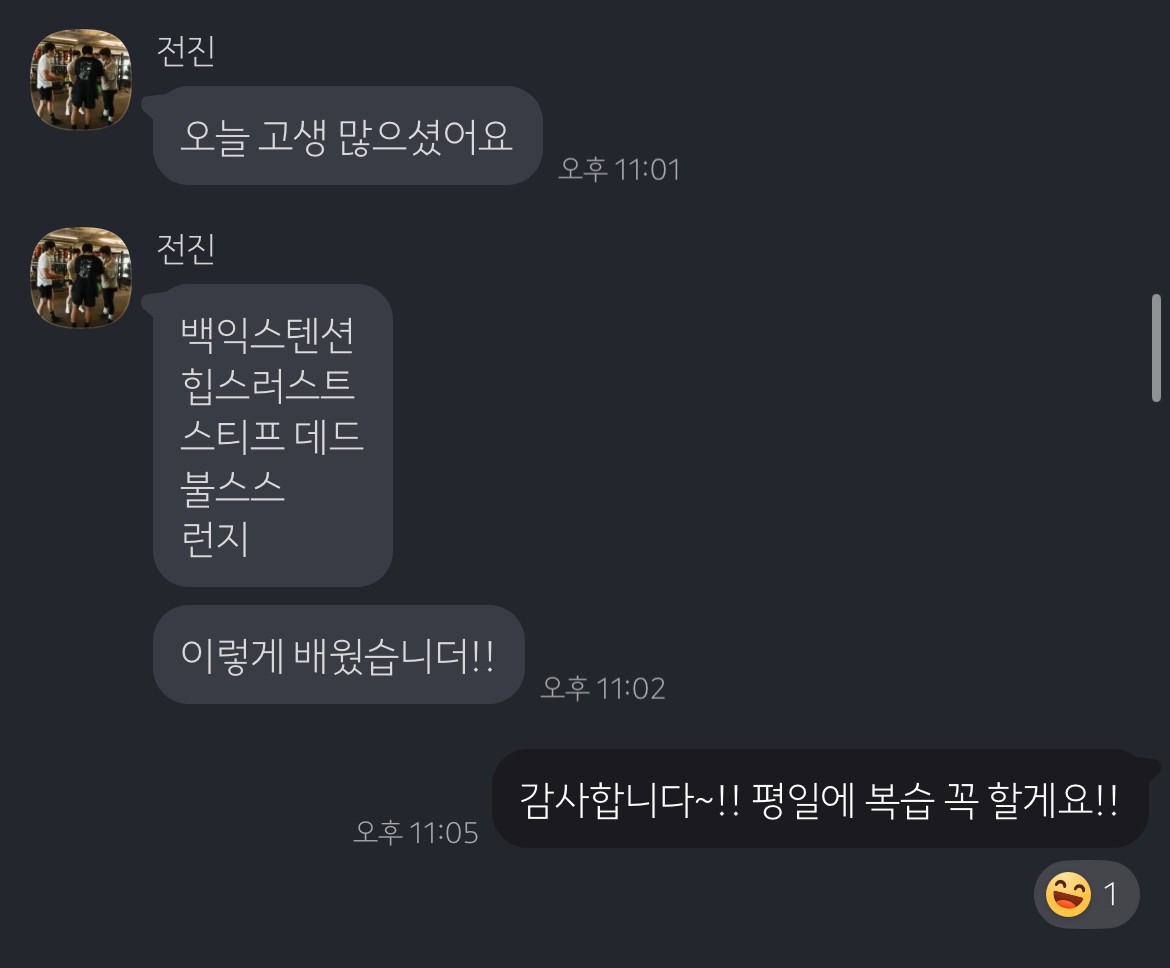This screenshot has width=1170, height=968.
Task: Tap the laughing emoji reaction under "감사합니다"
Action: point(1085,894)
